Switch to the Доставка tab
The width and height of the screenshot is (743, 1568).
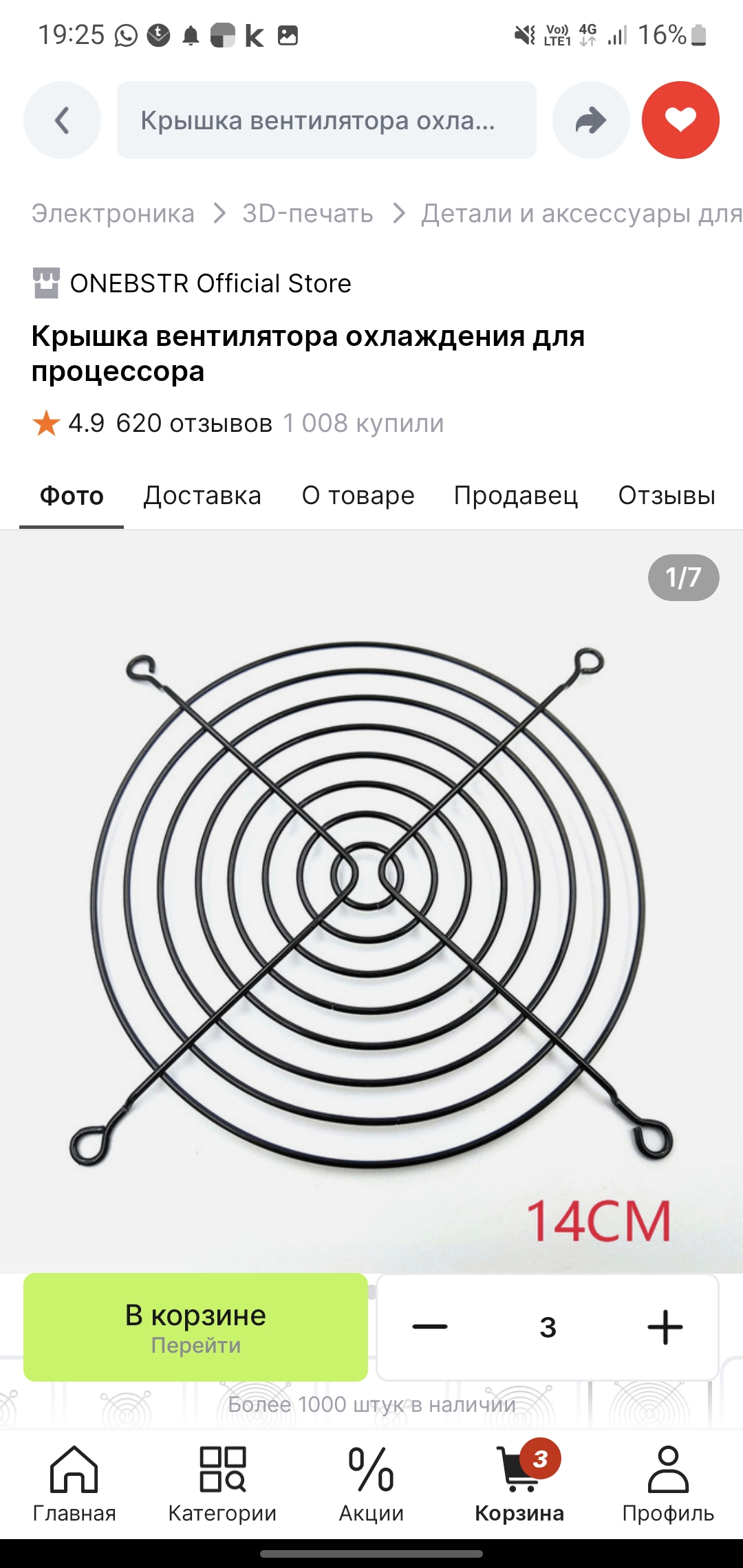point(202,496)
